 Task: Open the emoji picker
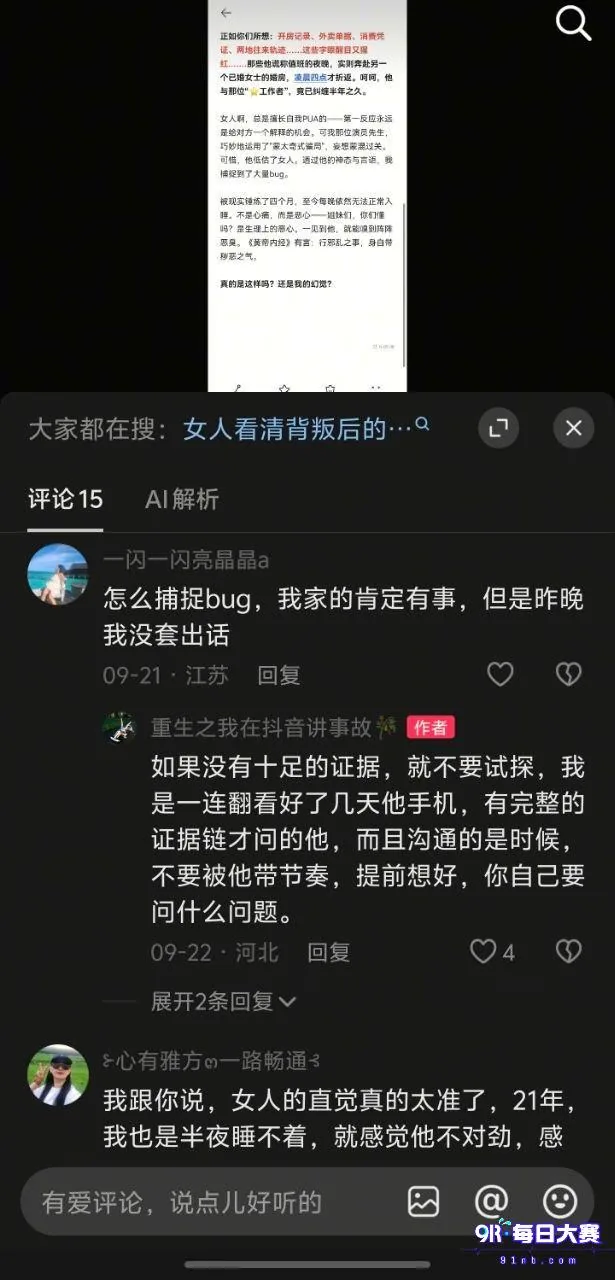click(x=560, y=1201)
